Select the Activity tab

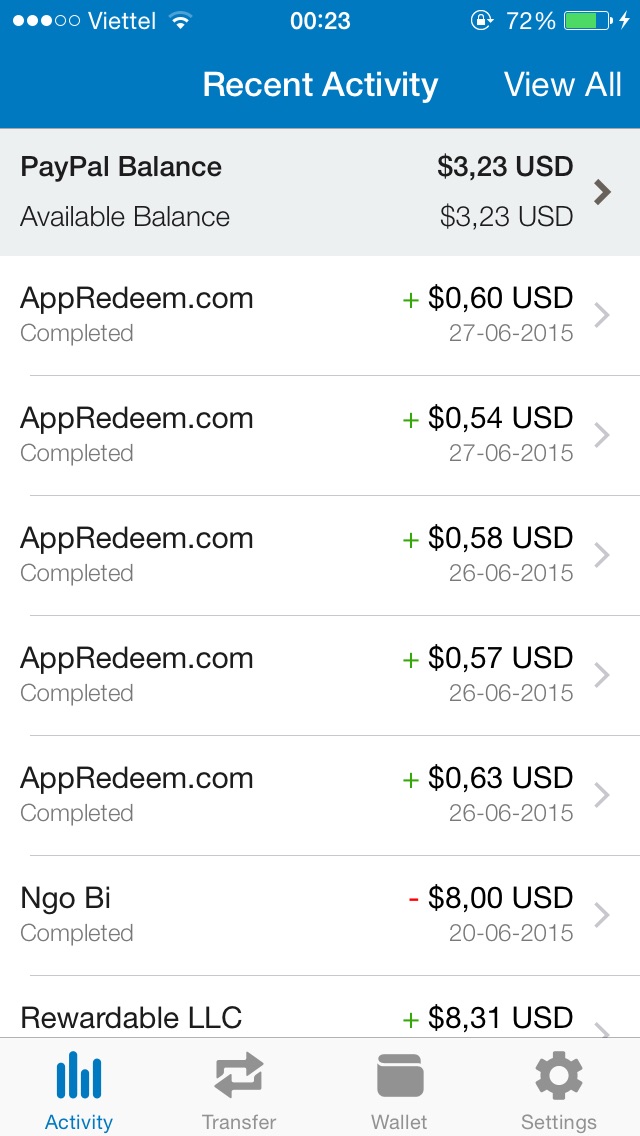click(x=79, y=1090)
